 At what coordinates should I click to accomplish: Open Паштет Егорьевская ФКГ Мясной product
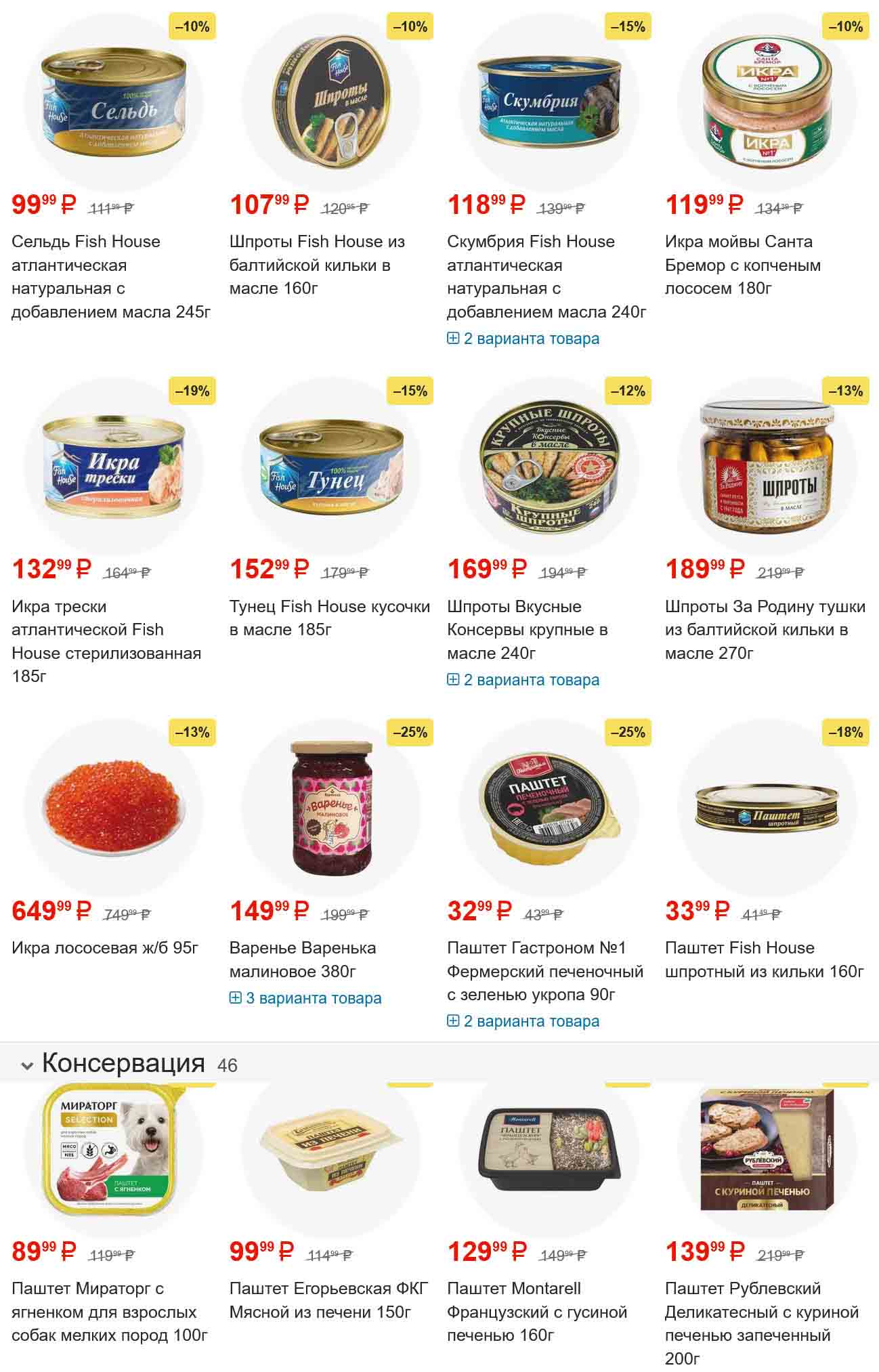(328, 1300)
